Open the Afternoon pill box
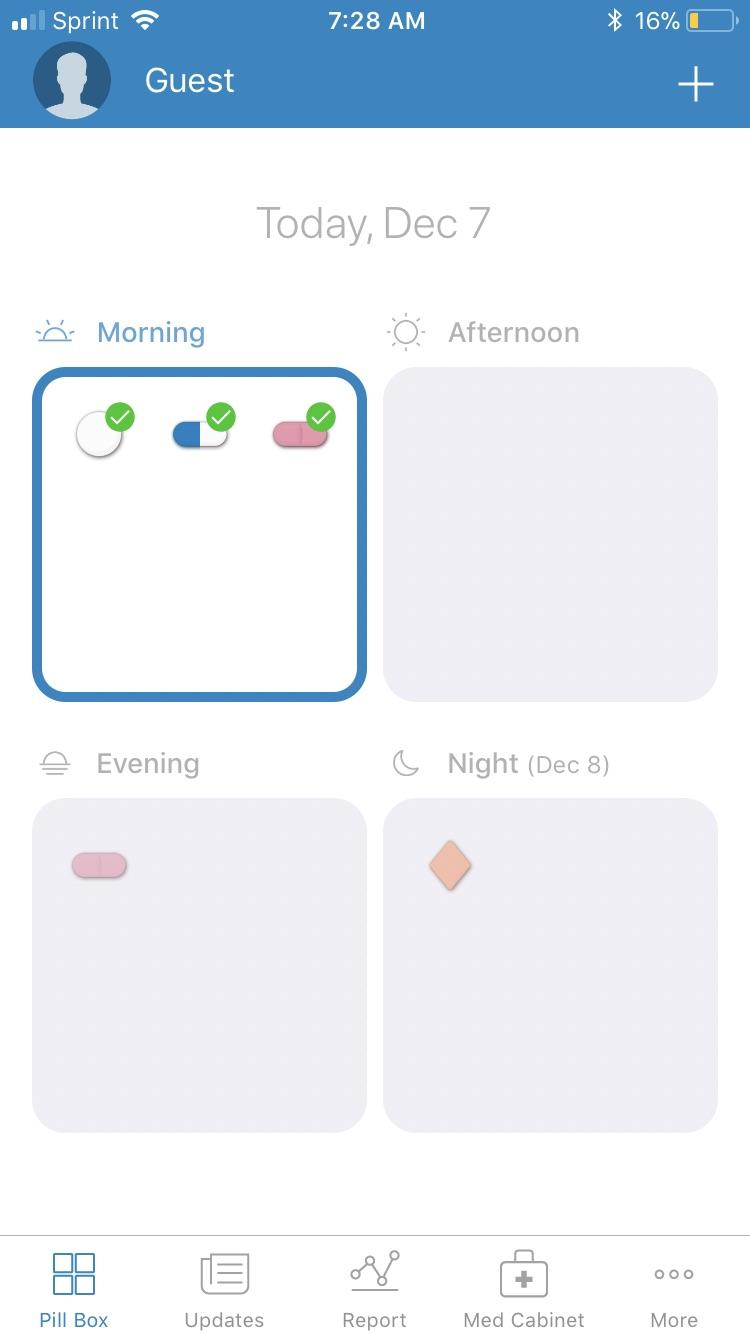Image resolution: width=750 pixels, height=1334 pixels. coord(550,533)
